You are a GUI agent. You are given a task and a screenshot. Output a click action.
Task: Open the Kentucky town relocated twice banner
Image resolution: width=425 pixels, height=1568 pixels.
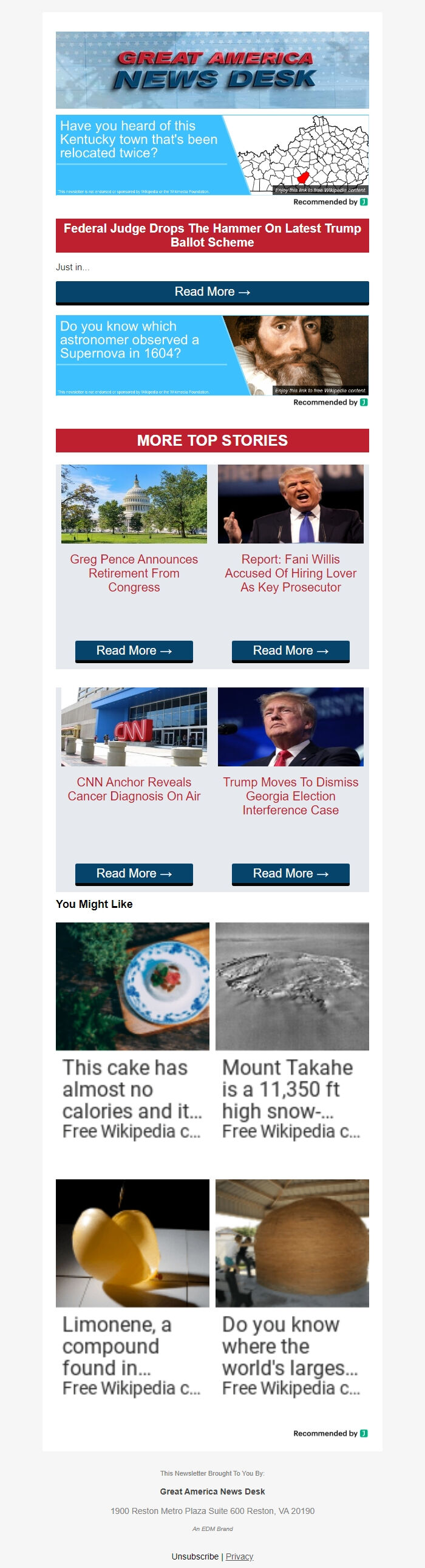(x=212, y=155)
